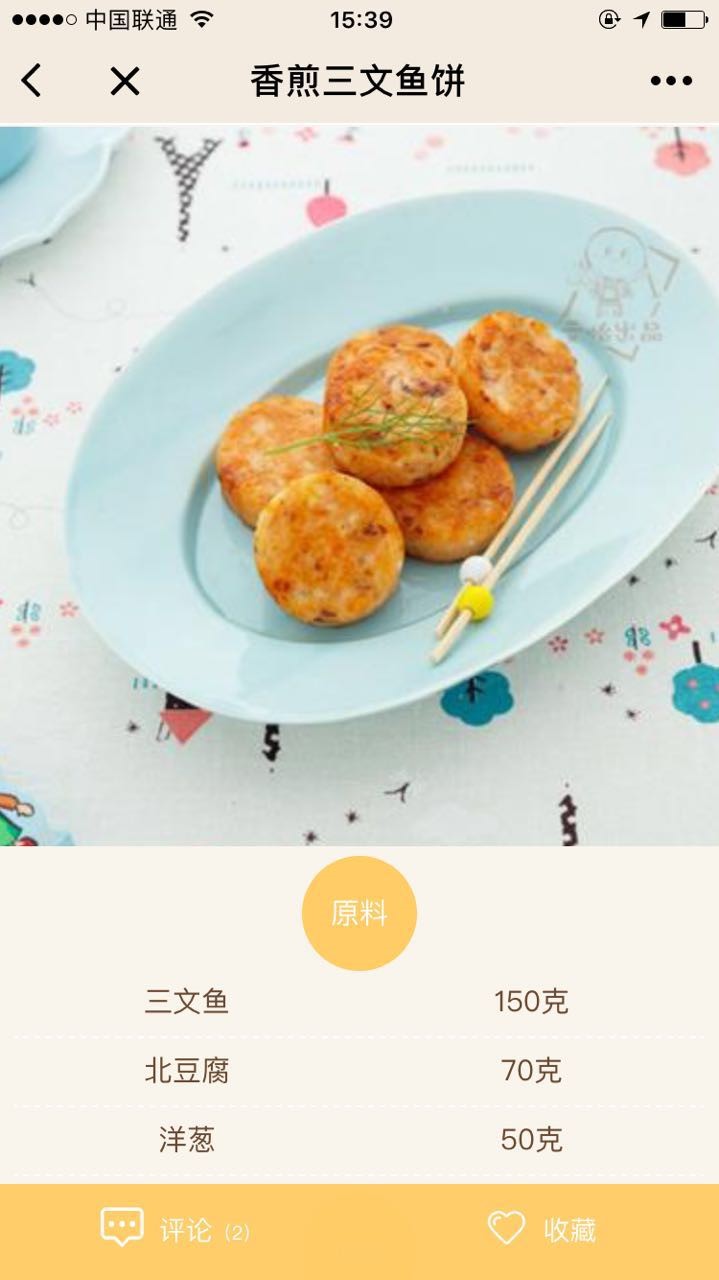Go back using the arrow icon
This screenshot has height=1280, width=719.
pos(32,81)
